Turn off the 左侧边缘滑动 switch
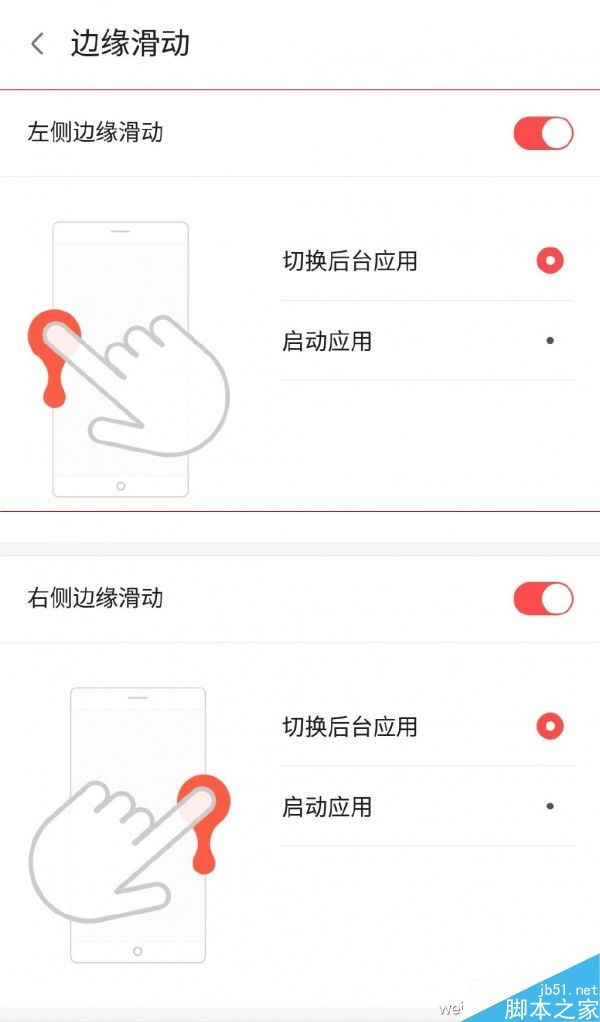600x1022 pixels. (x=543, y=133)
